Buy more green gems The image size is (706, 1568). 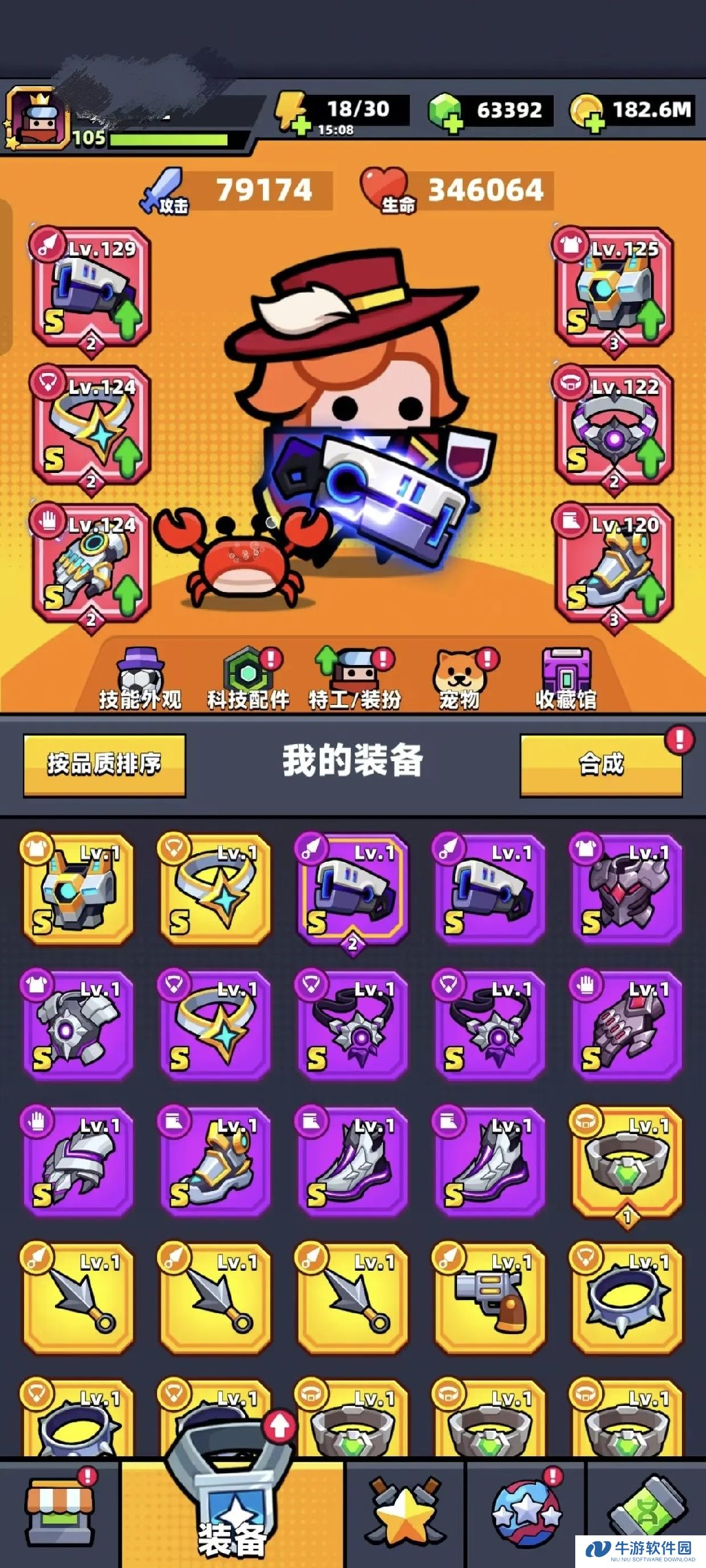tap(446, 112)
